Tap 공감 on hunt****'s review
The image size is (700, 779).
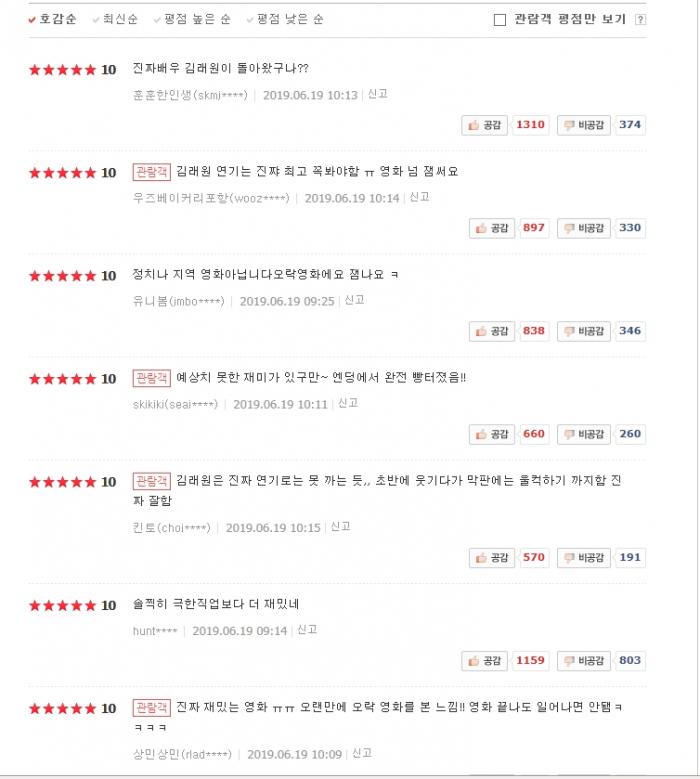(x=485, y=660)
